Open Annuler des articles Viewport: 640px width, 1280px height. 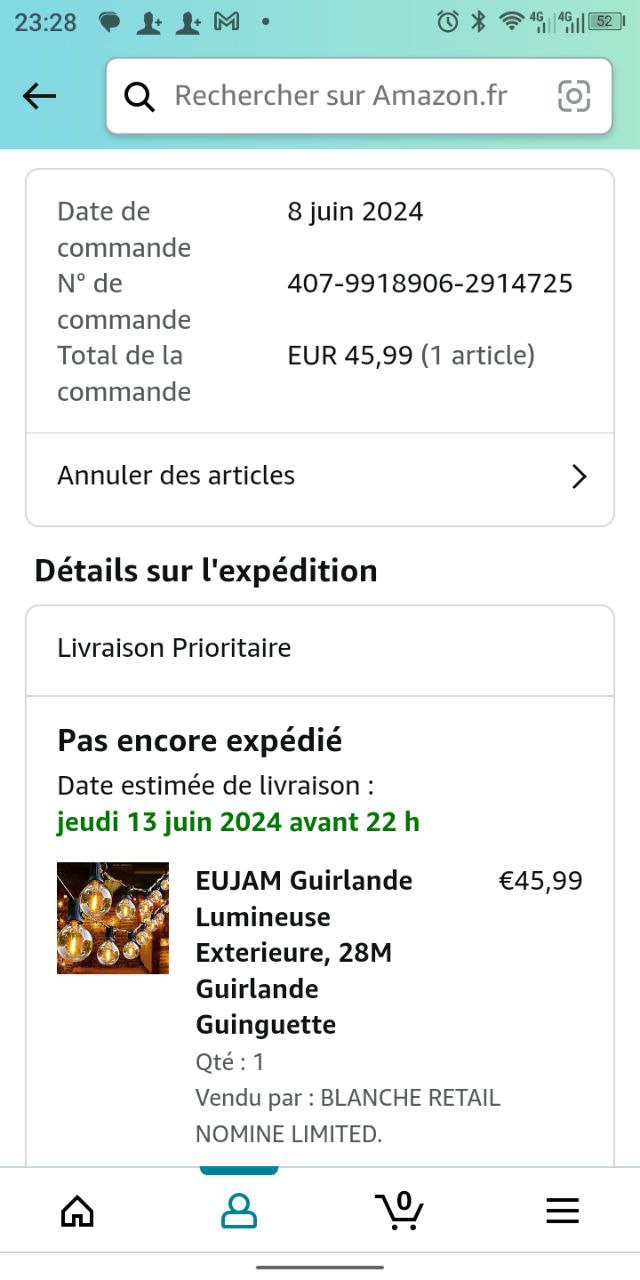click(x=320, y=476)
